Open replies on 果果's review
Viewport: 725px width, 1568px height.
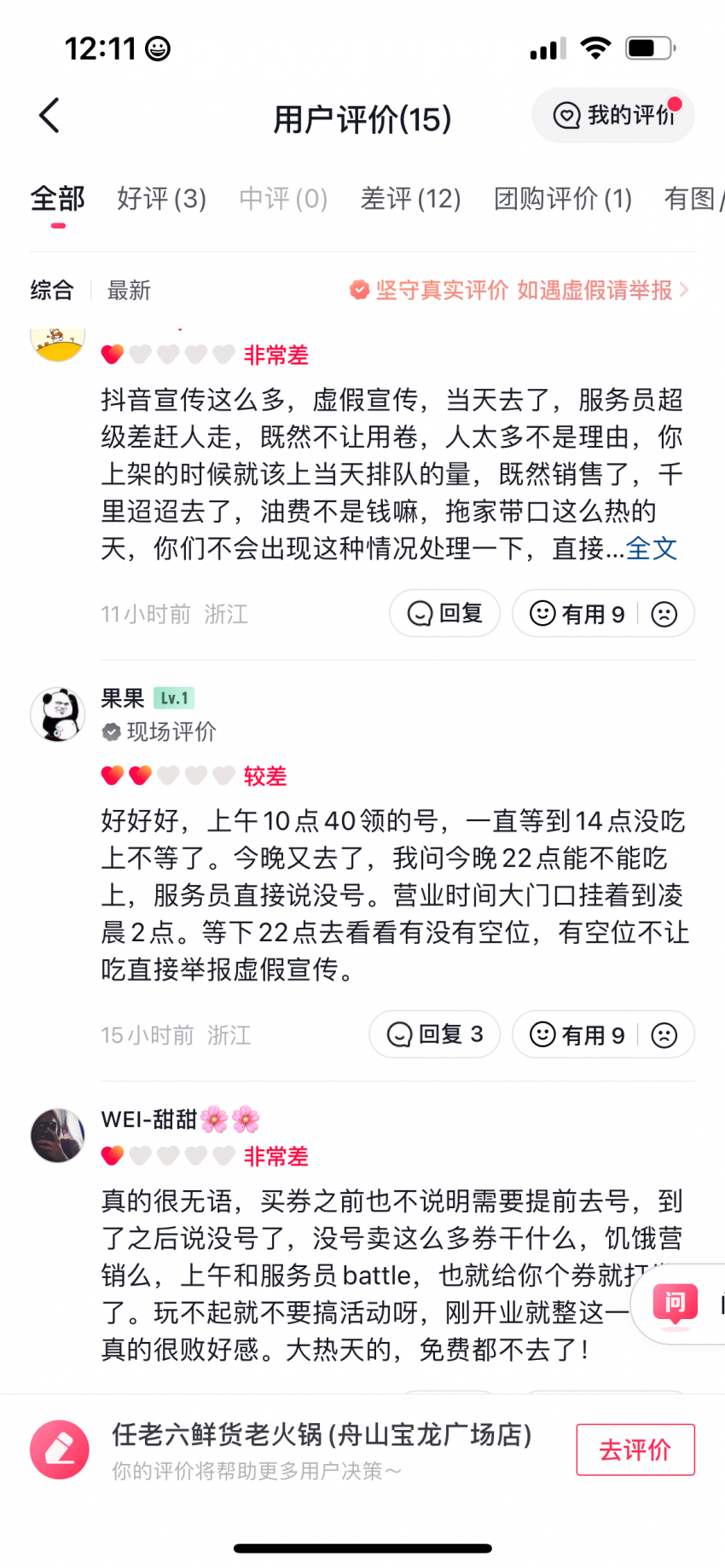pos(434,1034)
